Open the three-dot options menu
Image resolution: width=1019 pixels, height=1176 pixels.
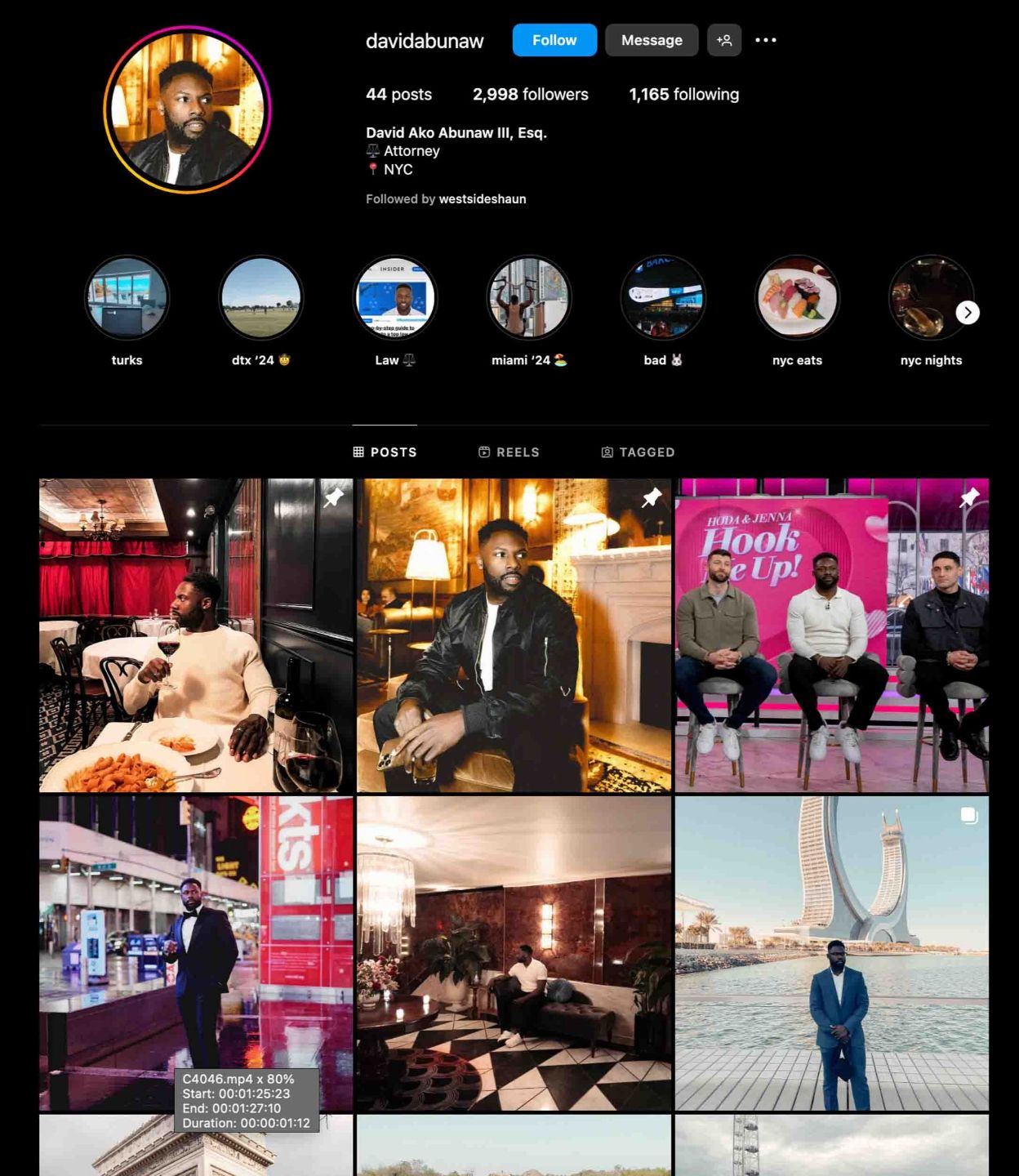(766, 40)
